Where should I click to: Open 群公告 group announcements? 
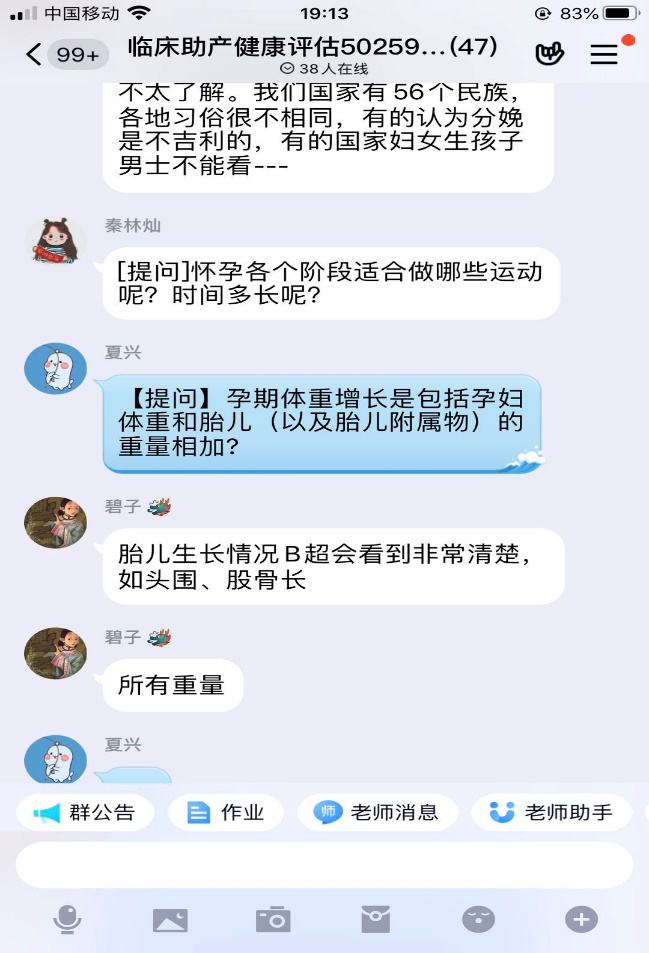(x=84, y=812)
